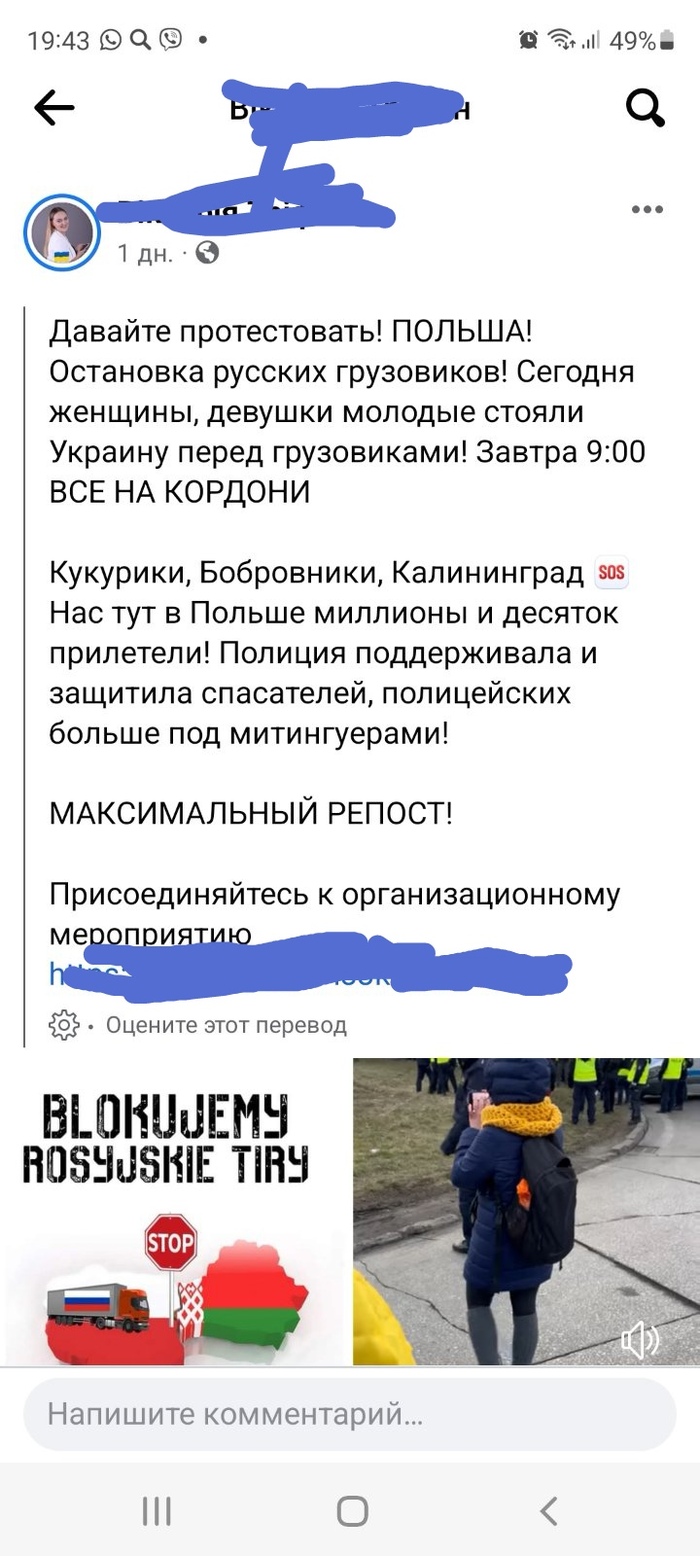
Task: Go back using the top-left arrow
Action: (x=54, y=108)
